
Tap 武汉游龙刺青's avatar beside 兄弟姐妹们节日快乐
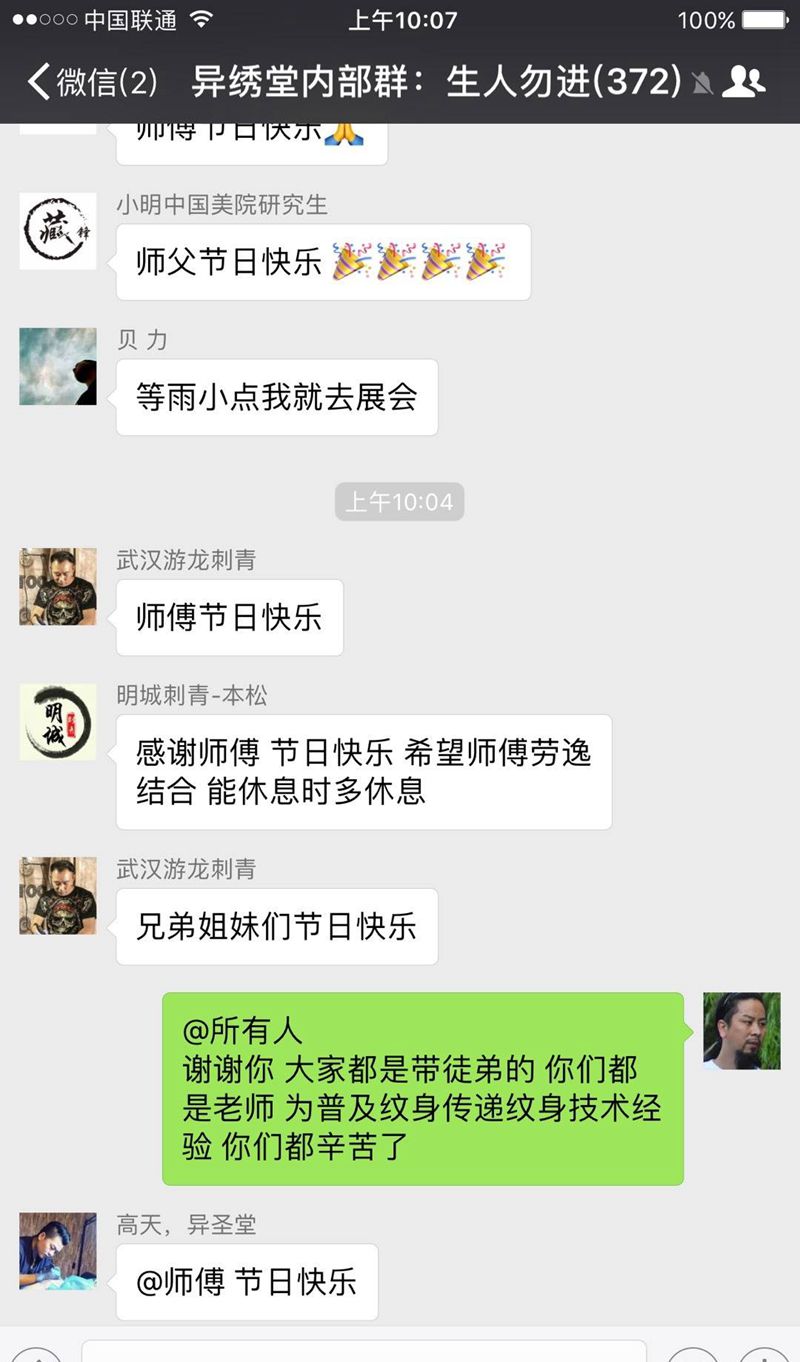(58, 895)
